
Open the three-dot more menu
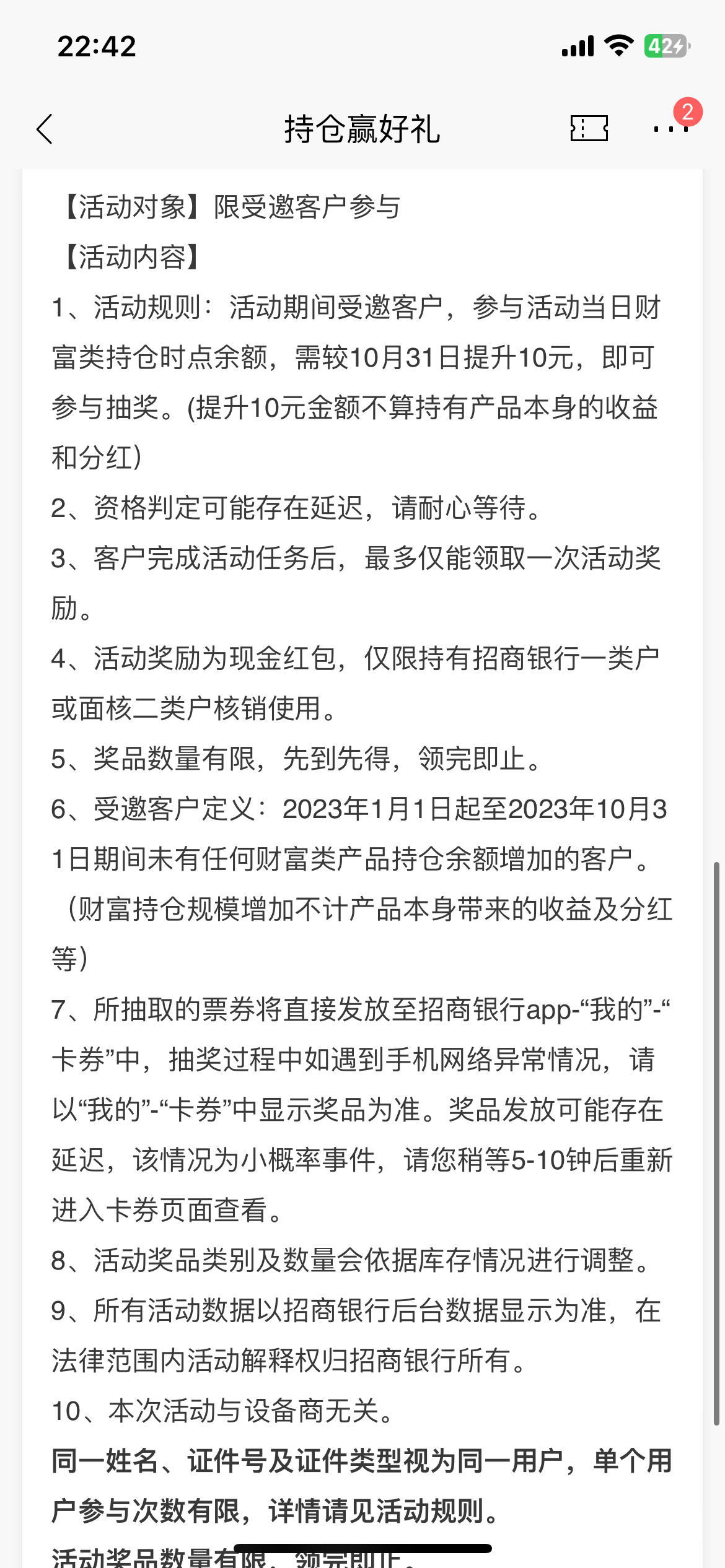coord(671,129)
